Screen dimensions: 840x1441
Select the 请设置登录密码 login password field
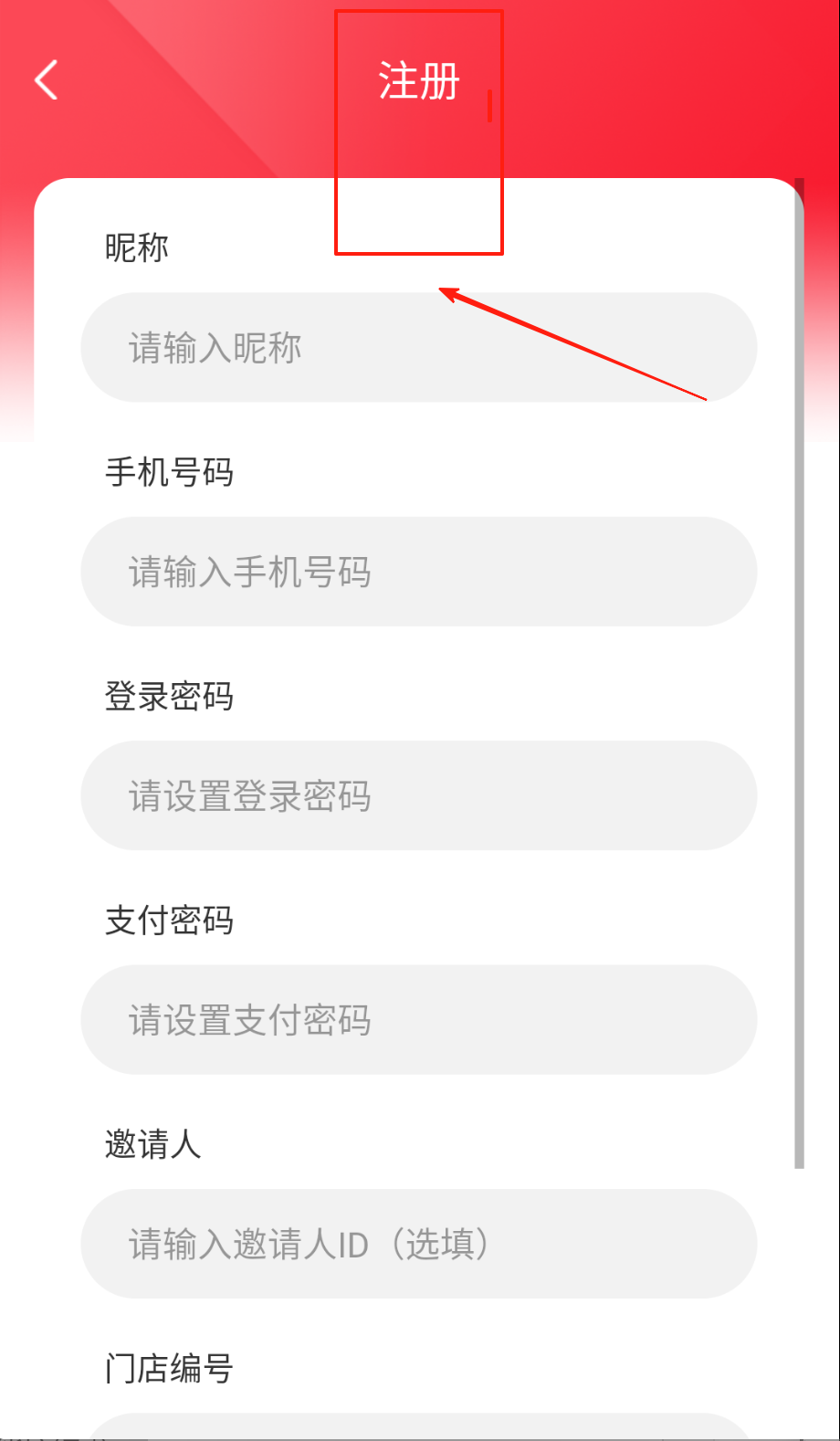click(x=418, y=796)
